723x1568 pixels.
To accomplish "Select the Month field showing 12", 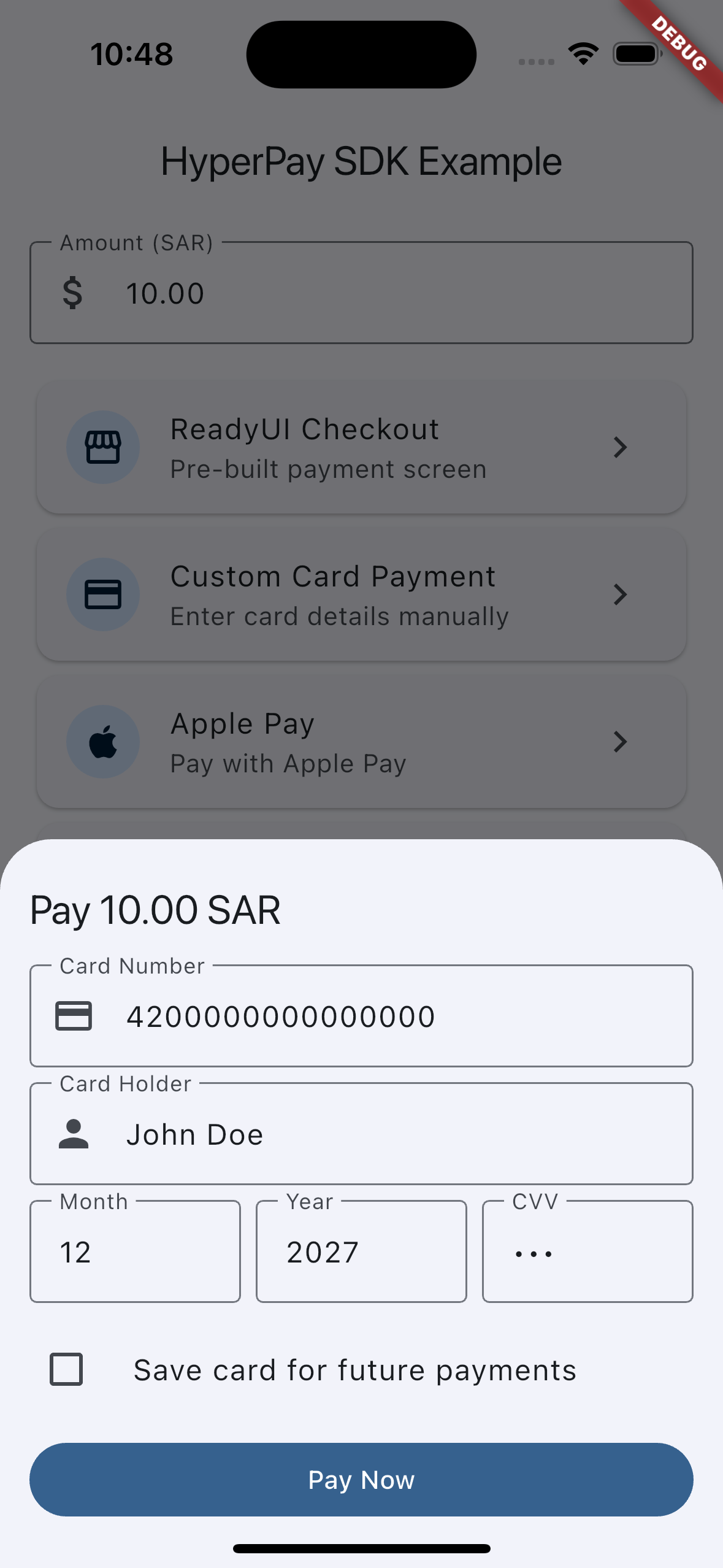I will [x=135, y=1251].
